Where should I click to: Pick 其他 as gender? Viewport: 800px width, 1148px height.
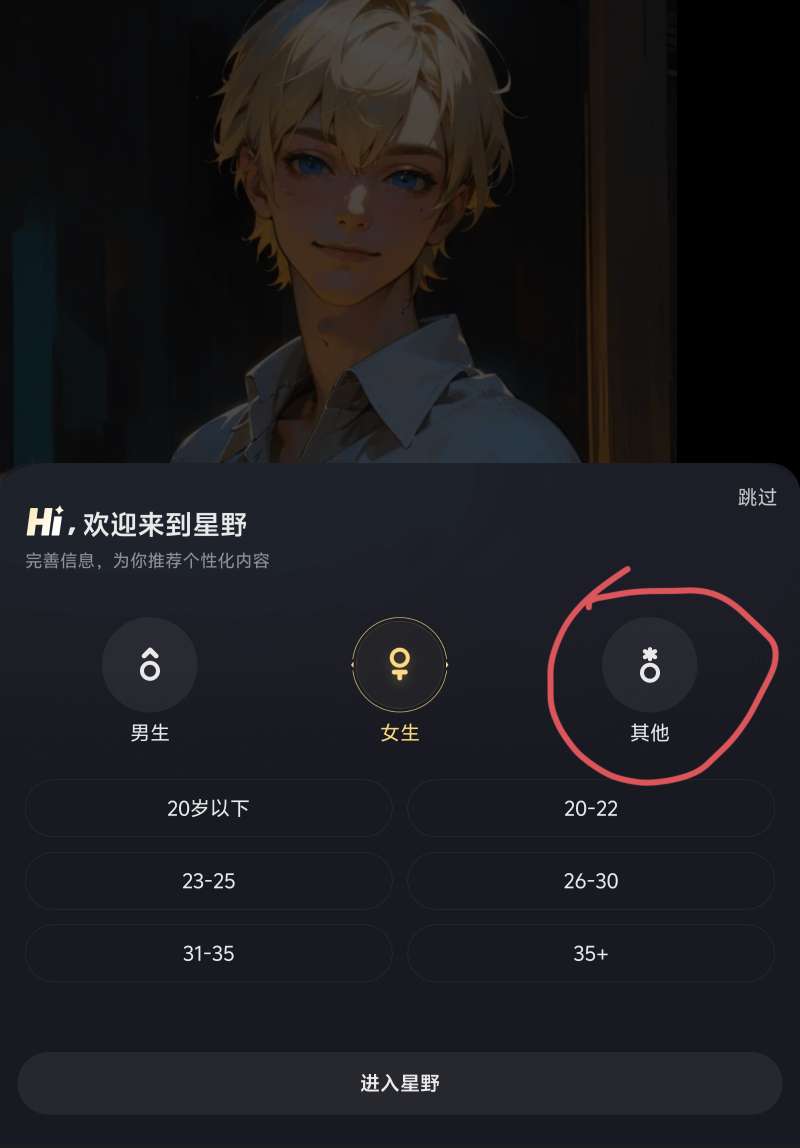(x=650, y=665)
